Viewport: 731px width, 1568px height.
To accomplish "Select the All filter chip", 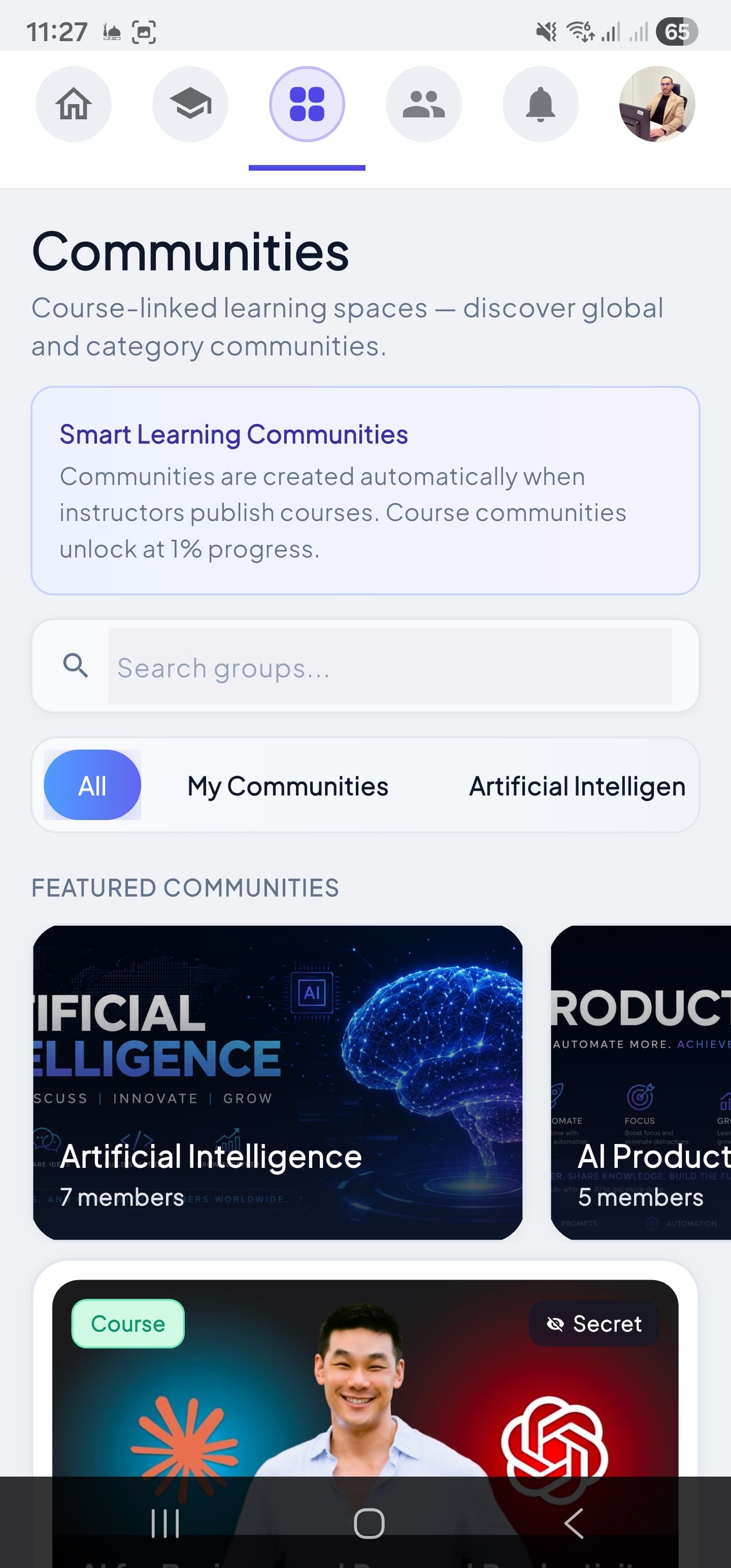I will click(92, 785).
